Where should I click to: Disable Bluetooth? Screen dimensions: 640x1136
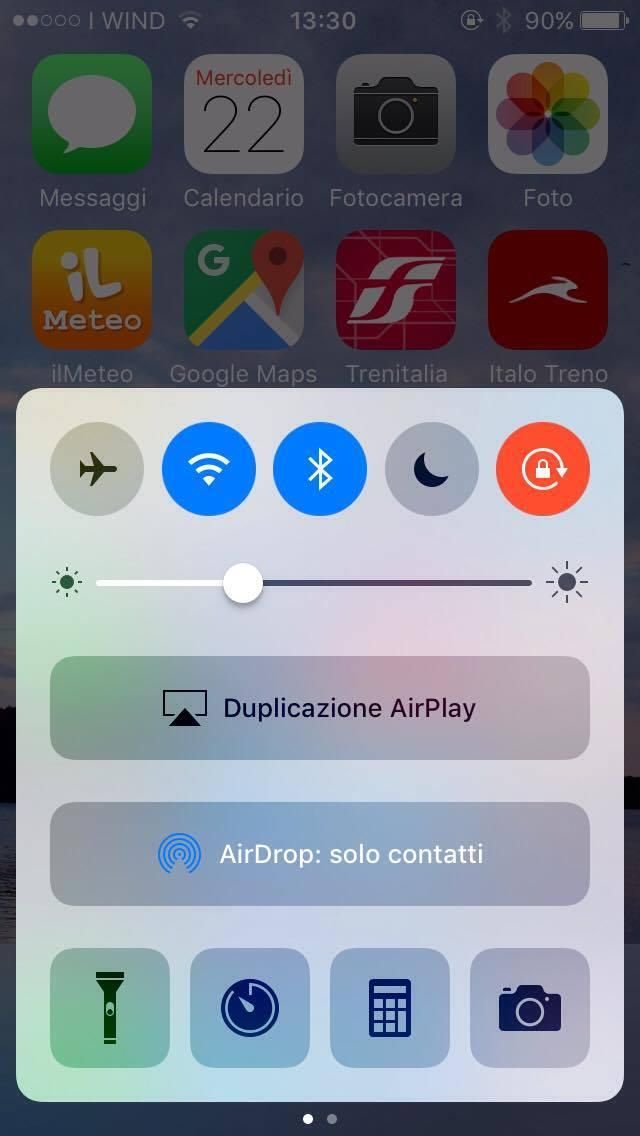[x=320, y=469]
